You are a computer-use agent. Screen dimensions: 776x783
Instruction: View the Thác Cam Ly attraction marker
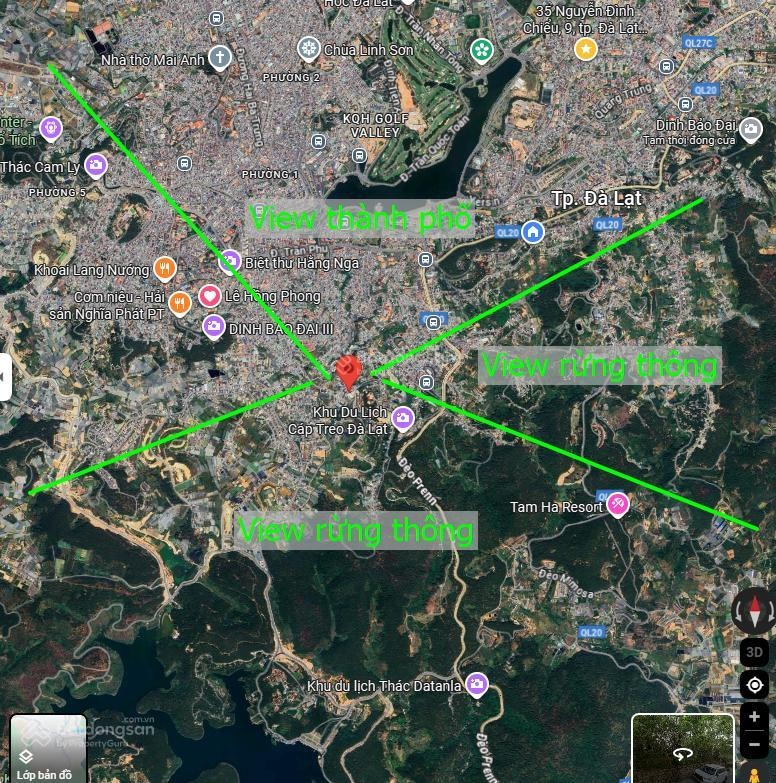click(x=96, y=166)
